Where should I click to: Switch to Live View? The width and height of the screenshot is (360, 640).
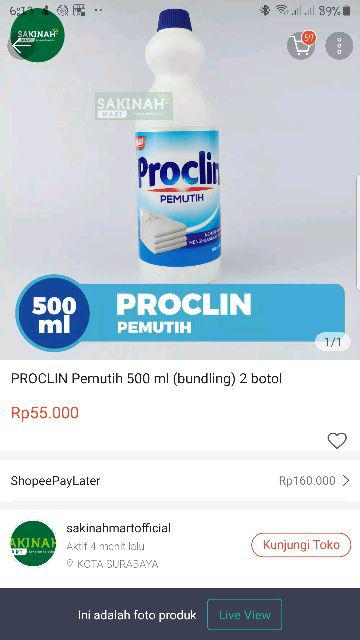244,614
